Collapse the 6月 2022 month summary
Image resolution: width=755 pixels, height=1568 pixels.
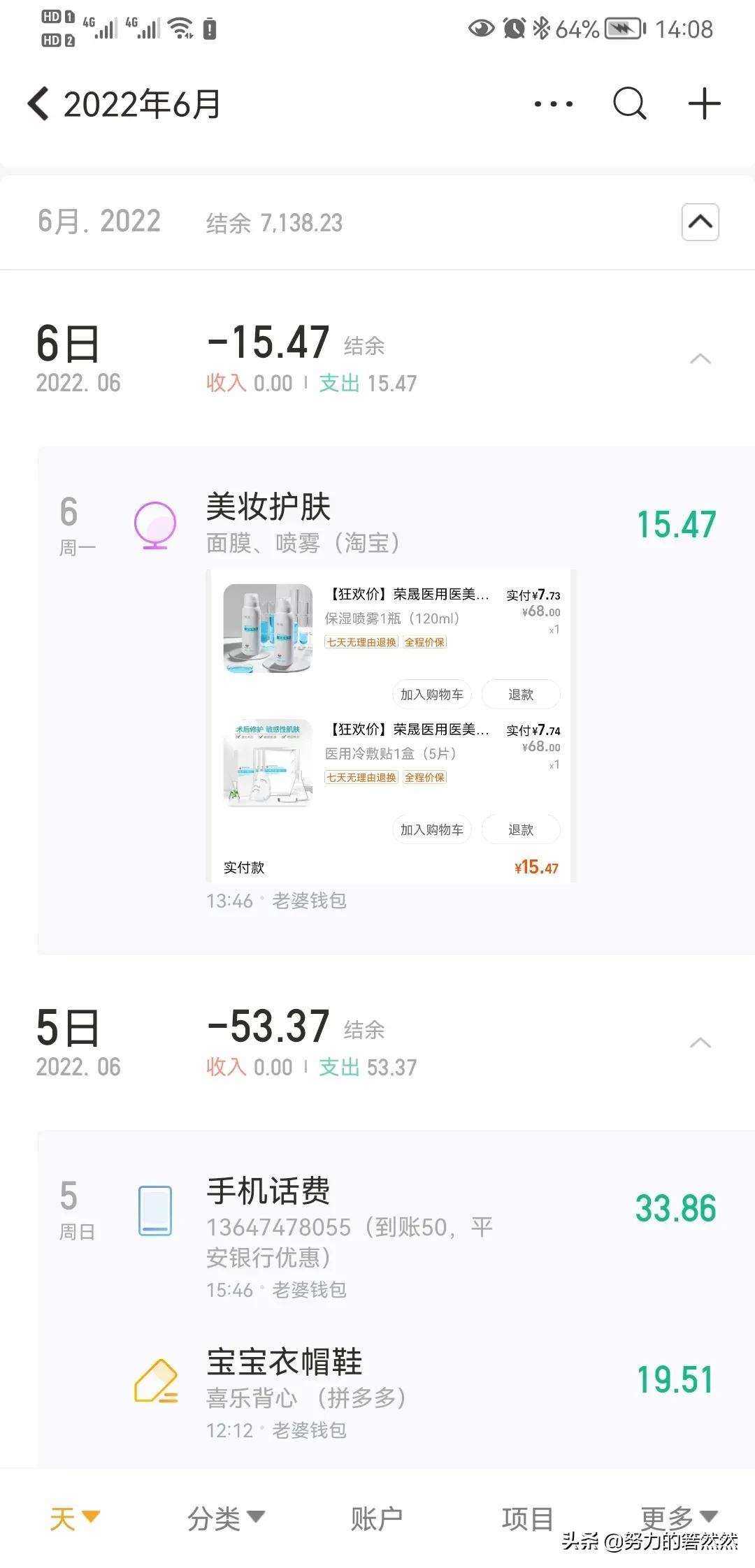[700, 222]
